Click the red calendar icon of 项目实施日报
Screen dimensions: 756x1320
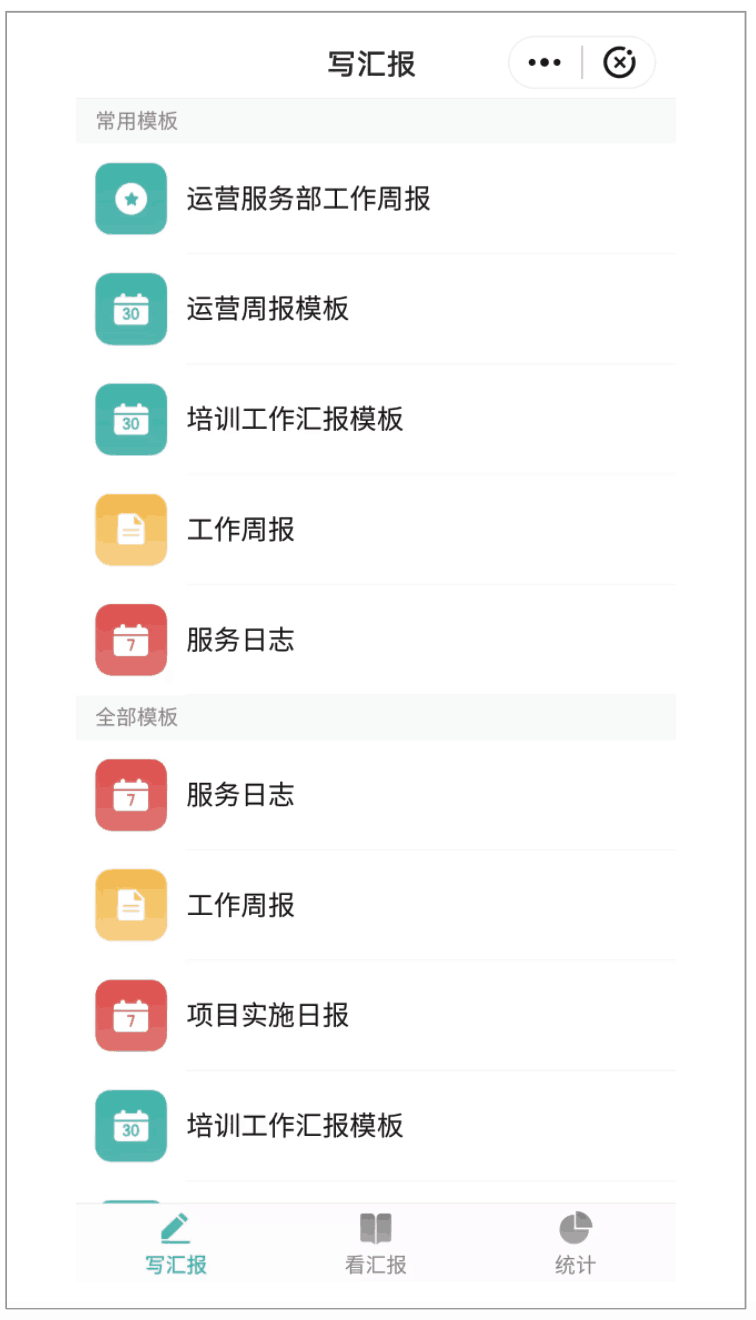[x=130, y=1016]
